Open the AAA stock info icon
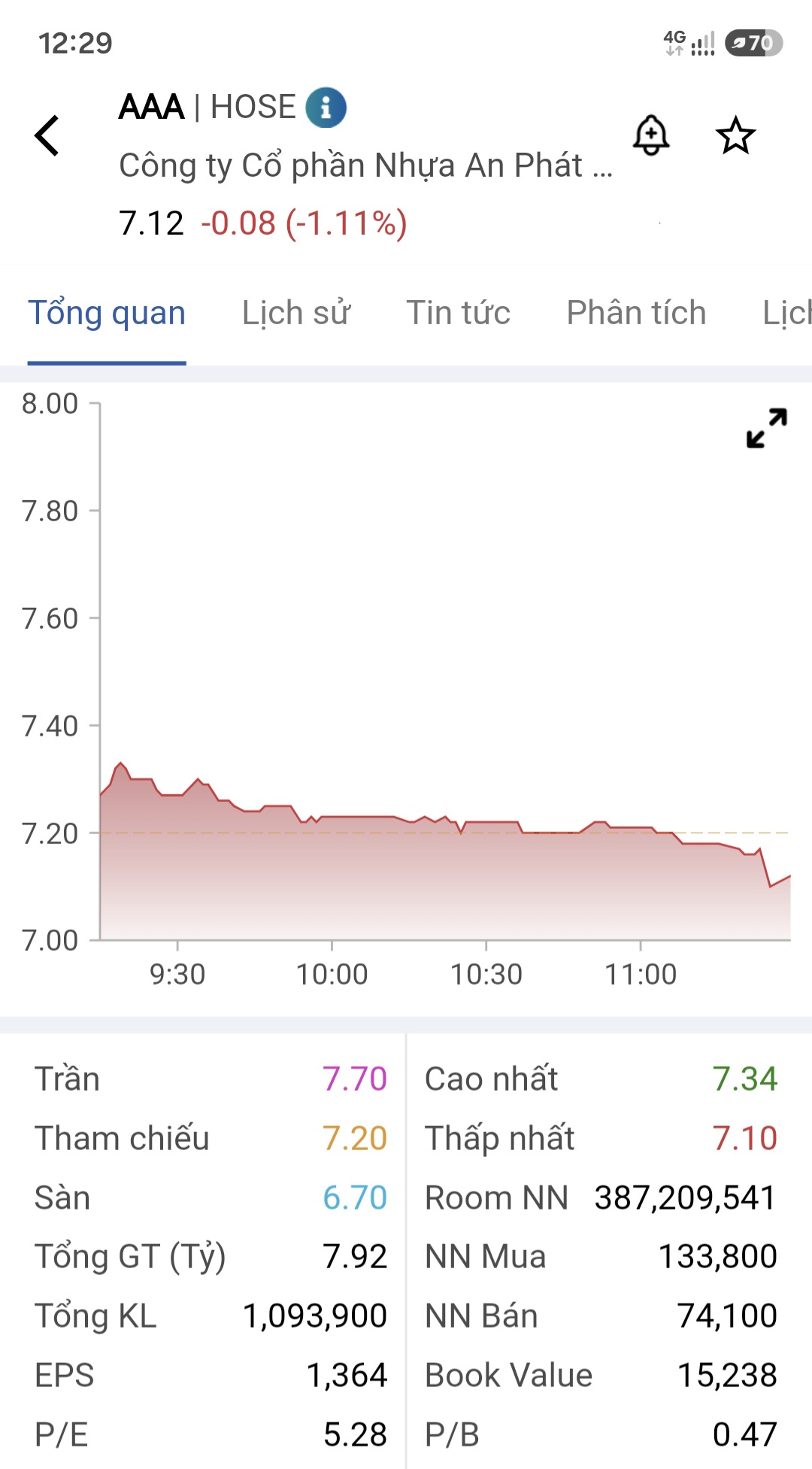 tap(326, 108)
